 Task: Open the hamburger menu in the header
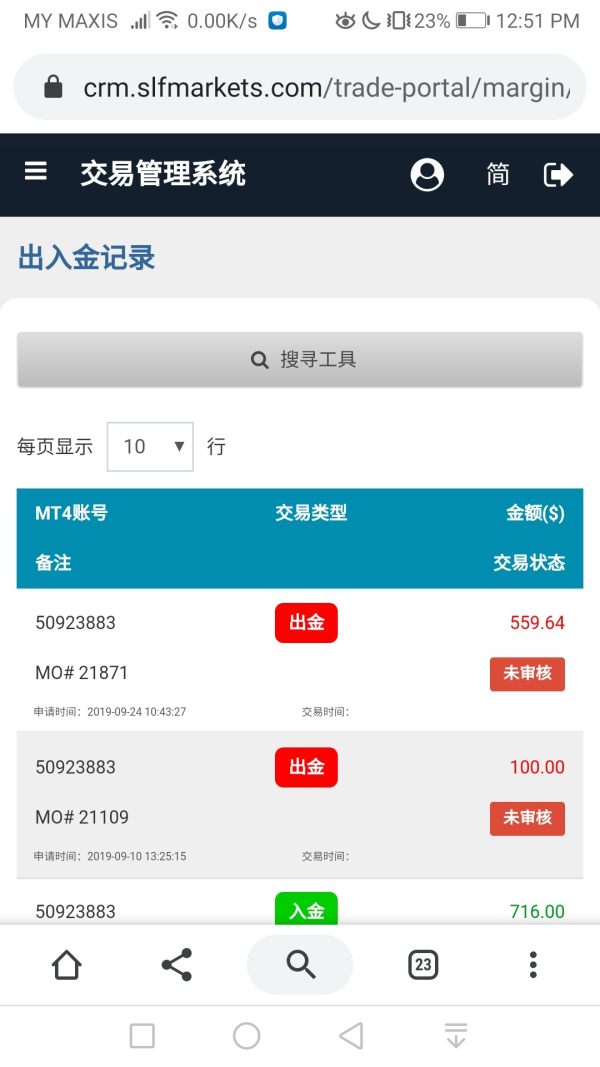click(x=36, y=171)
